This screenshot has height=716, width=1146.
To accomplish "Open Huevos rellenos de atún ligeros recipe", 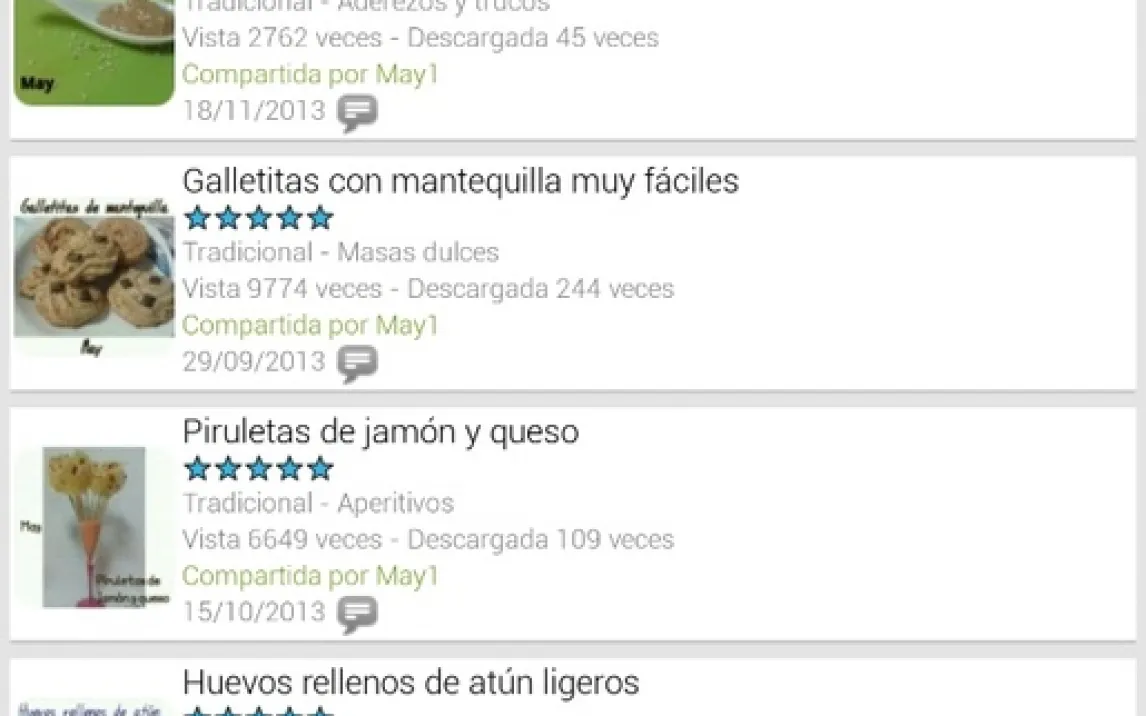I will pyautogui.click(x=410, y=683).
